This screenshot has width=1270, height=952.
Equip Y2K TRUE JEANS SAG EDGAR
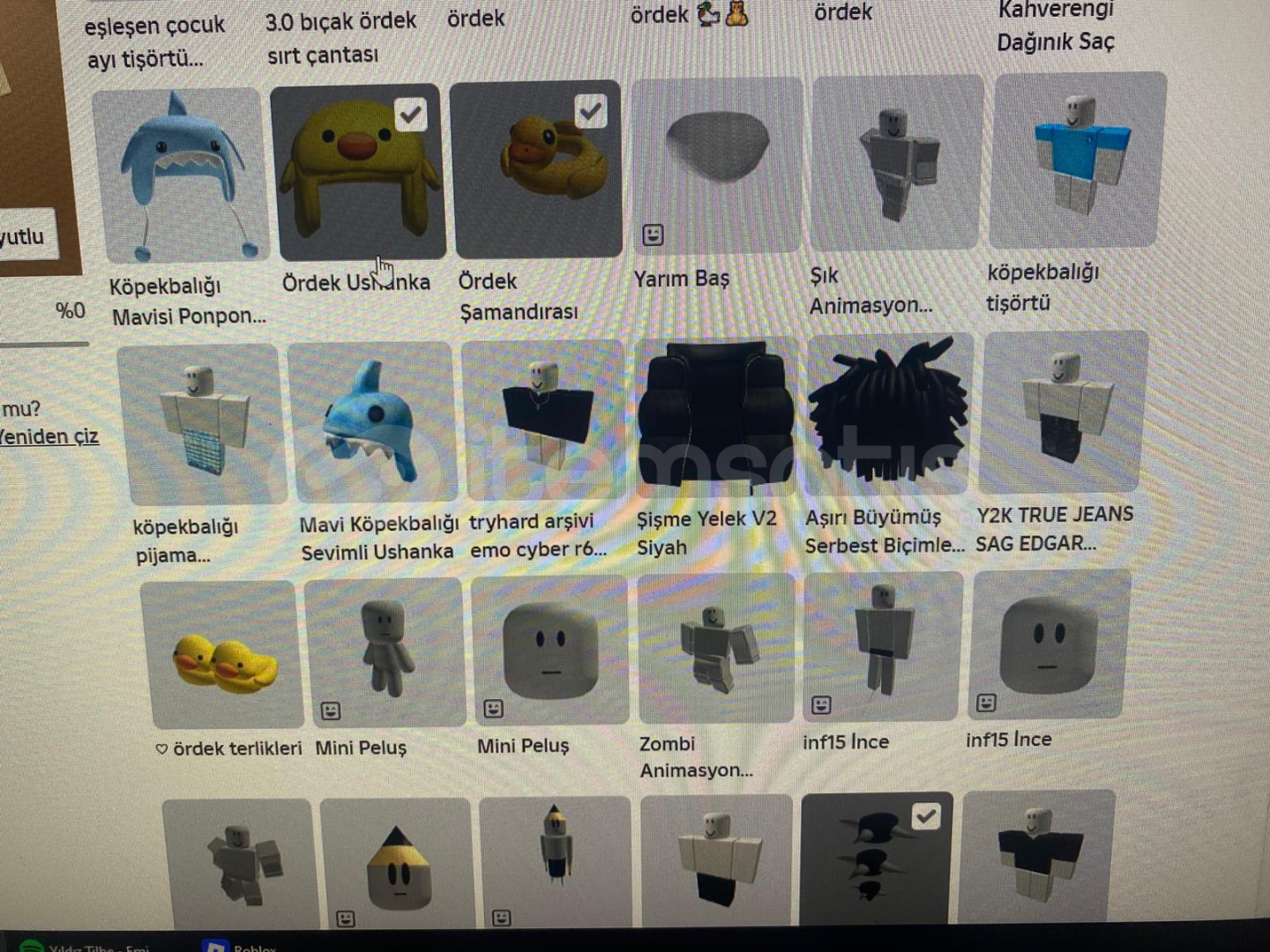(1064, 411)
